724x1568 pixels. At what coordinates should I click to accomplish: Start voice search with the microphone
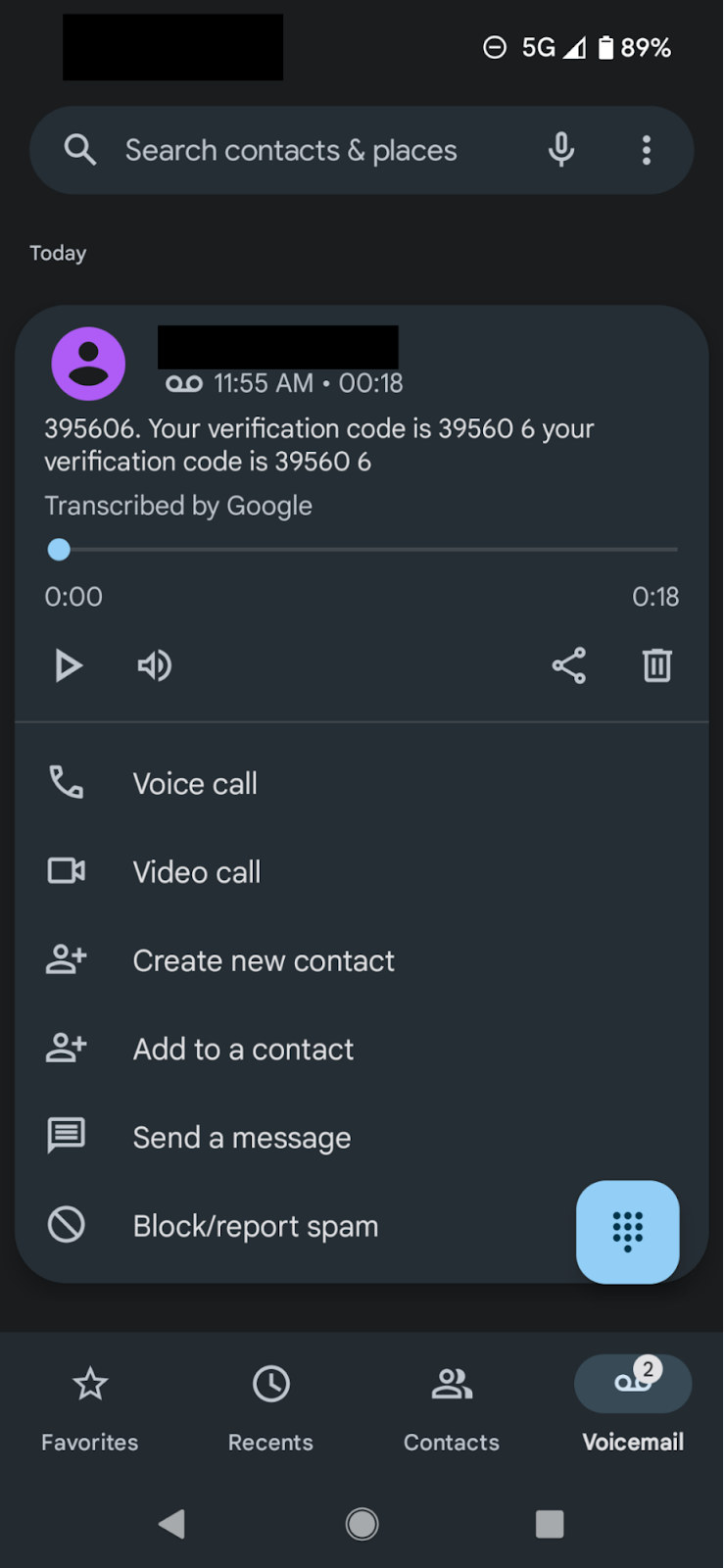click(561, 150)
